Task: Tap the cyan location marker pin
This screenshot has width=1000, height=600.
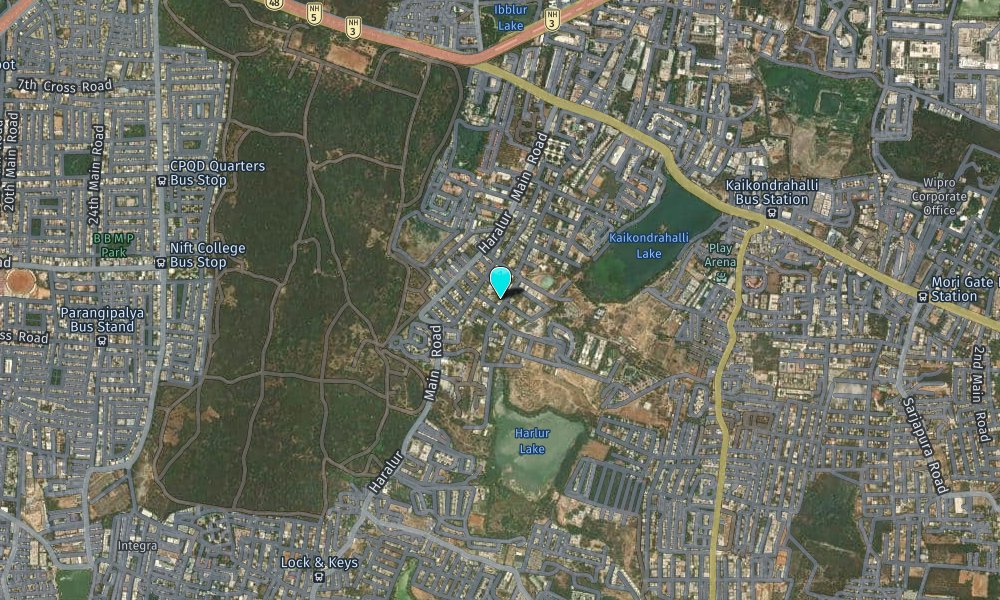Action: pos(501,282)
